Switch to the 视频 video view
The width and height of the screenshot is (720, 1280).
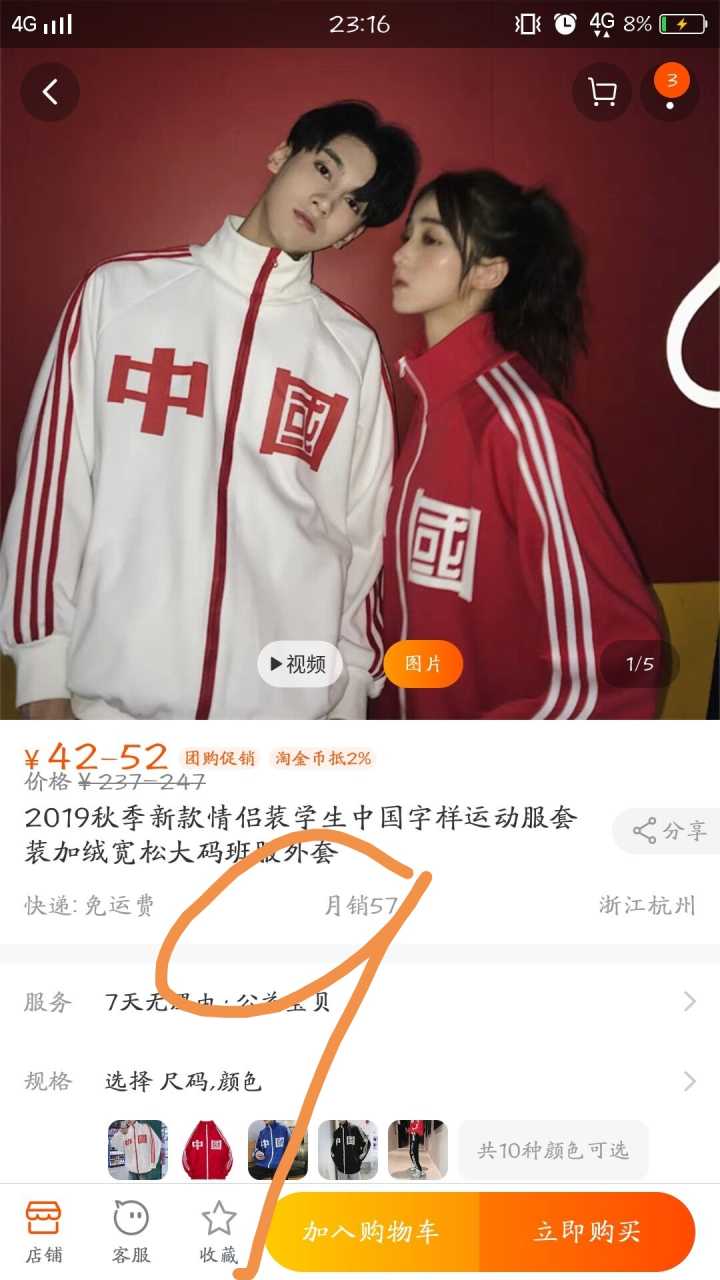pyautogui.click(x=299, y=664)
